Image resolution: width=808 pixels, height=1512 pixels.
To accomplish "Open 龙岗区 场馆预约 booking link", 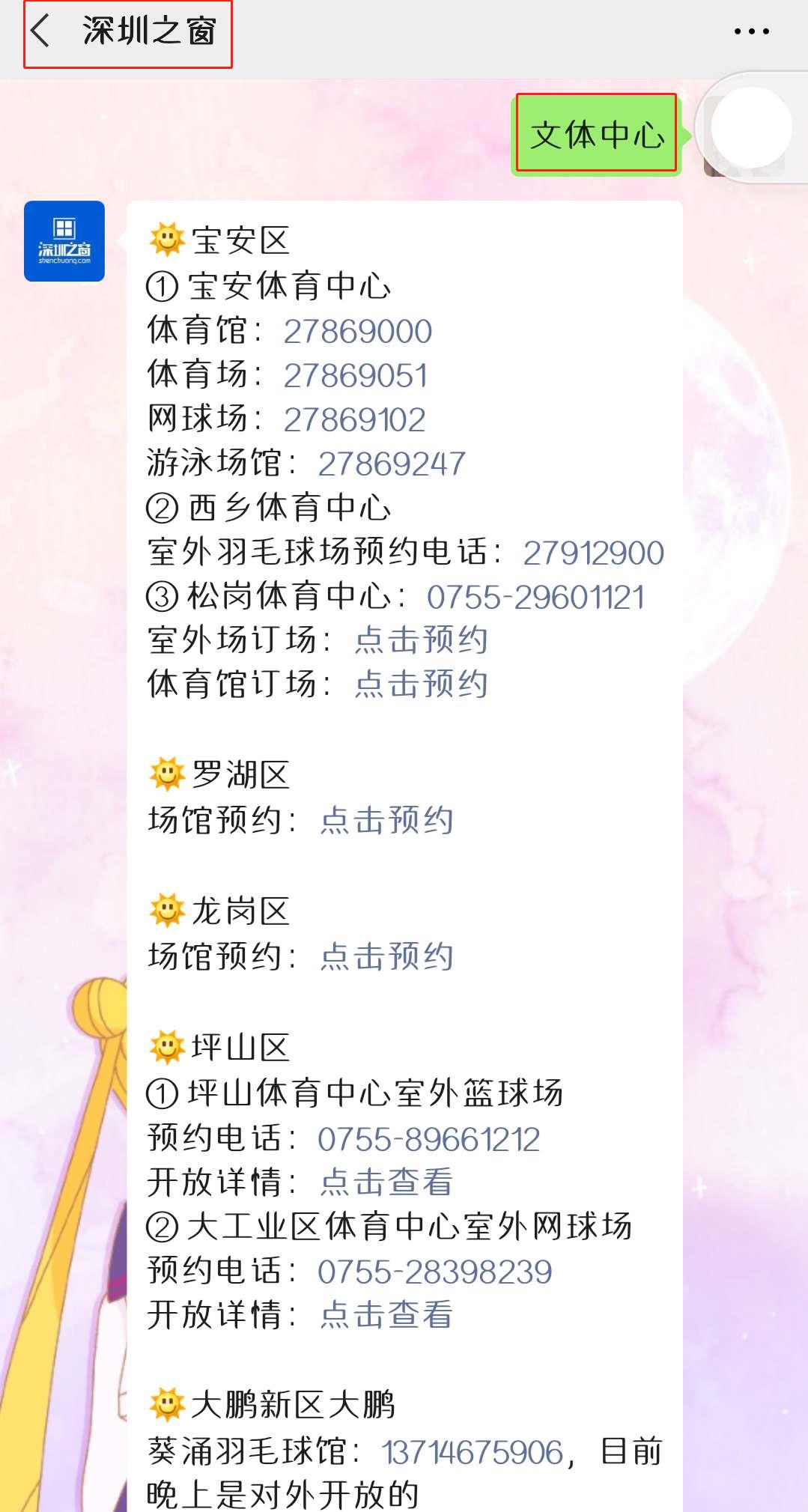I will pos(386,957).
